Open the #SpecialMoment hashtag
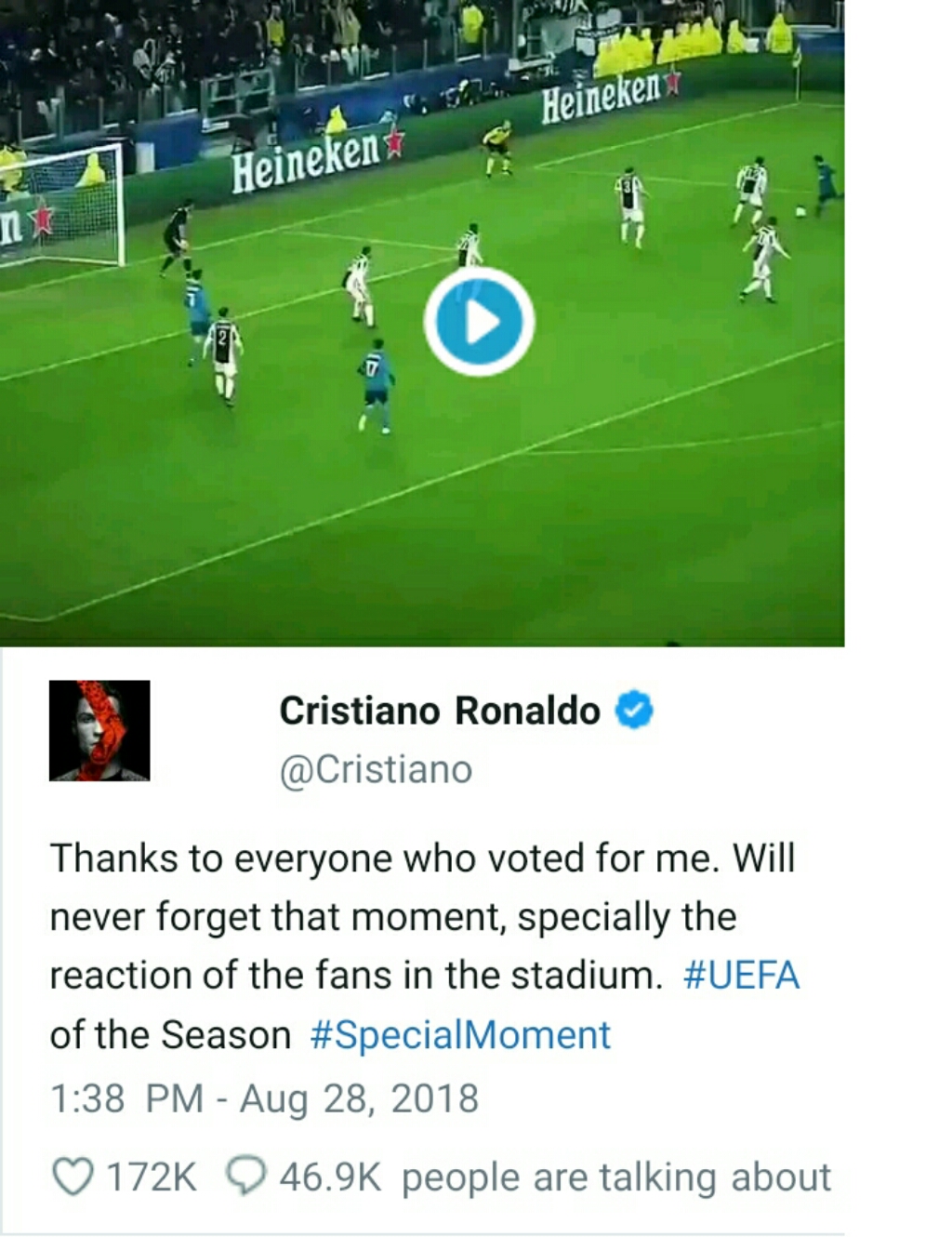Screen dimensions: 952x1237 click(x=460, y=1035)
